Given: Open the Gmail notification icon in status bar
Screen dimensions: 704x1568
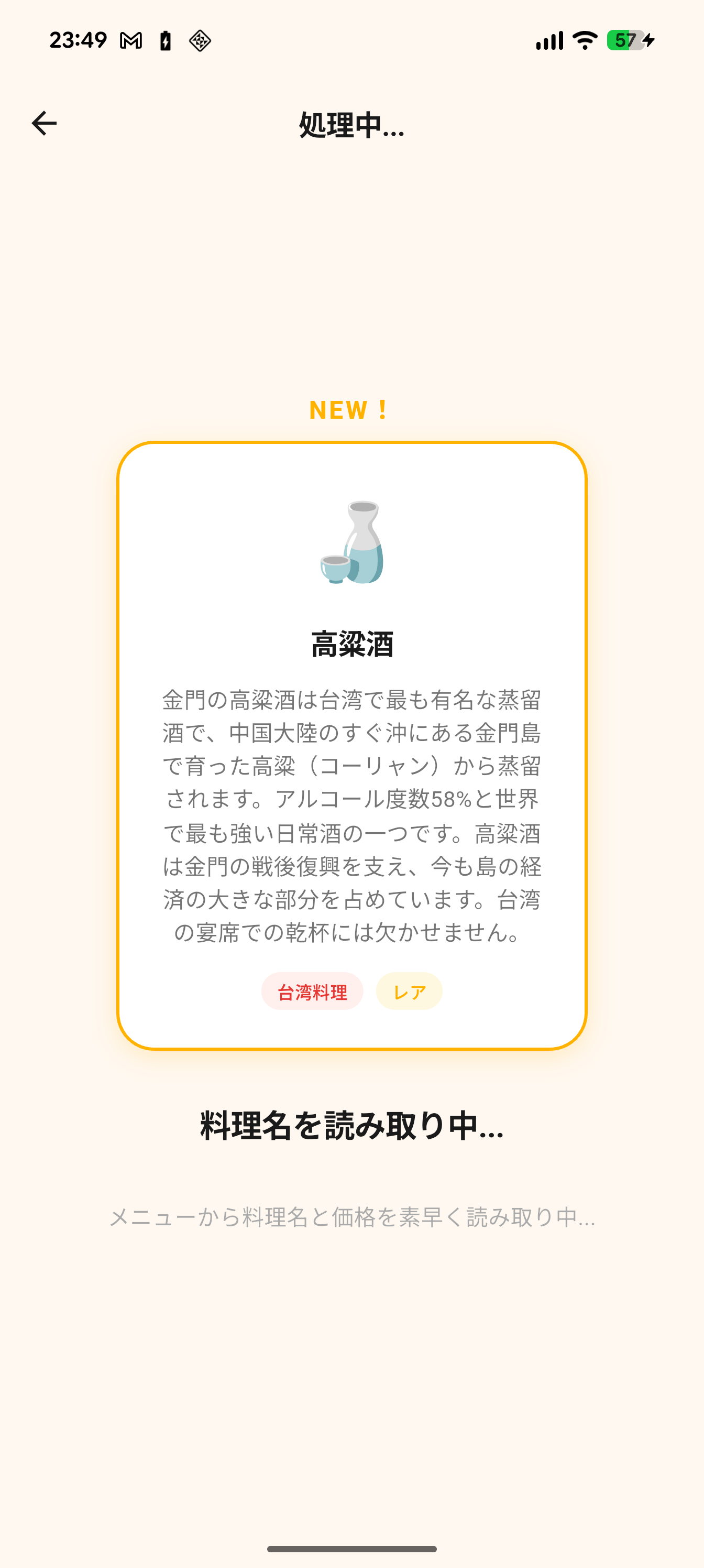Looking at the screenshot, I should [x=129, y=39].
